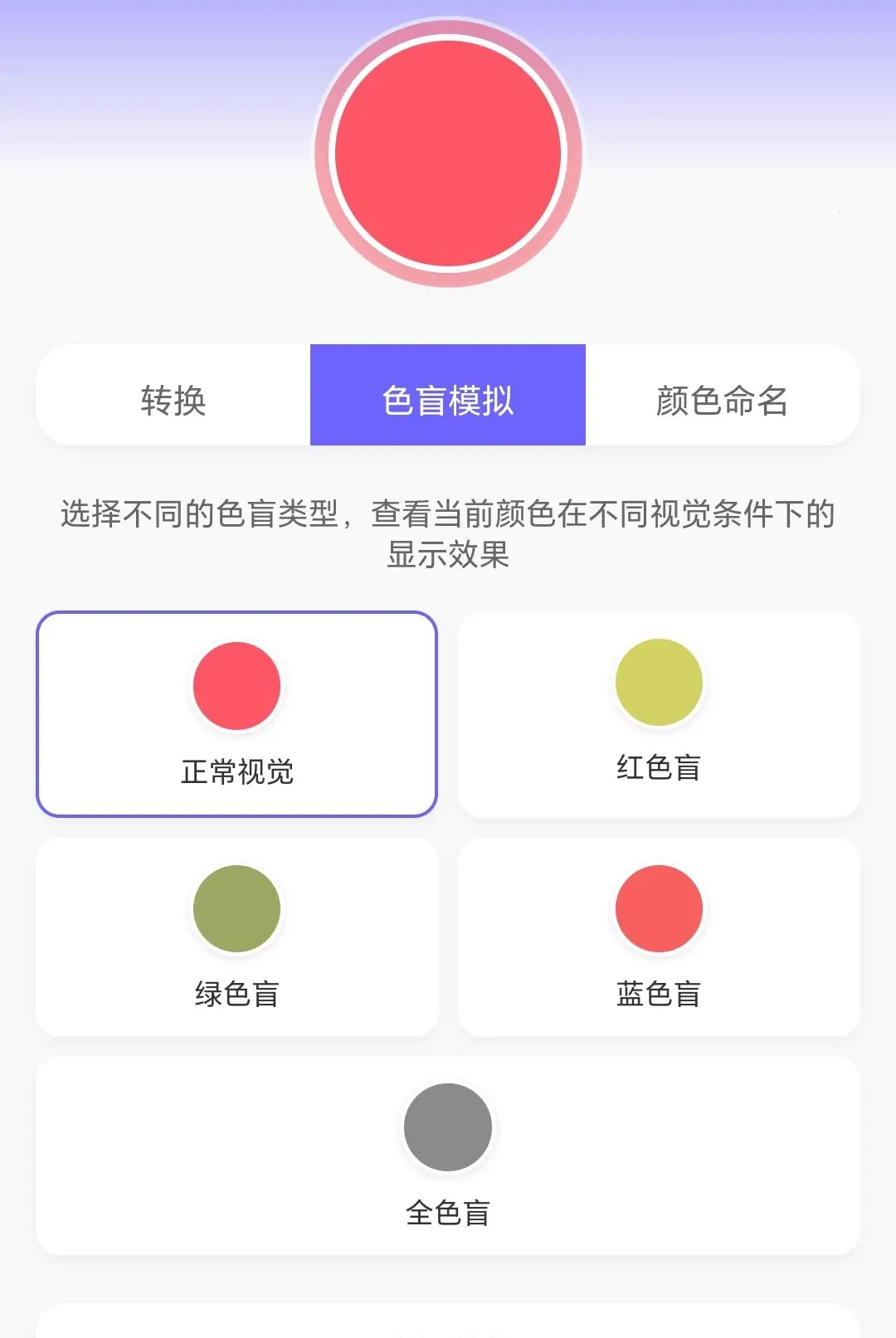
Task: Pick the 绿色盲 simulation card
Action: click(236, 937)
